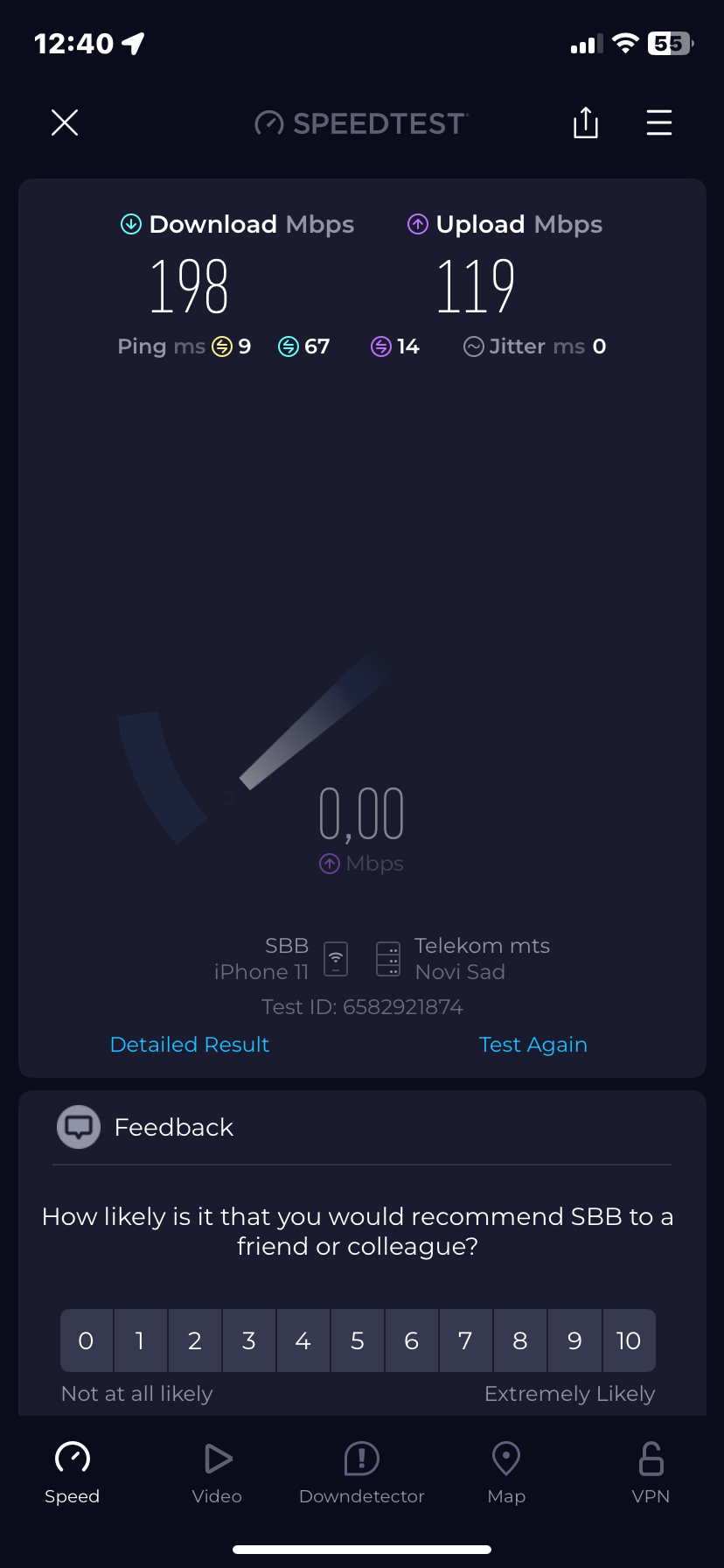Select rating 3 for SBB
The height and width of the screenshot is (1568, 724).
coord(249,1340)
